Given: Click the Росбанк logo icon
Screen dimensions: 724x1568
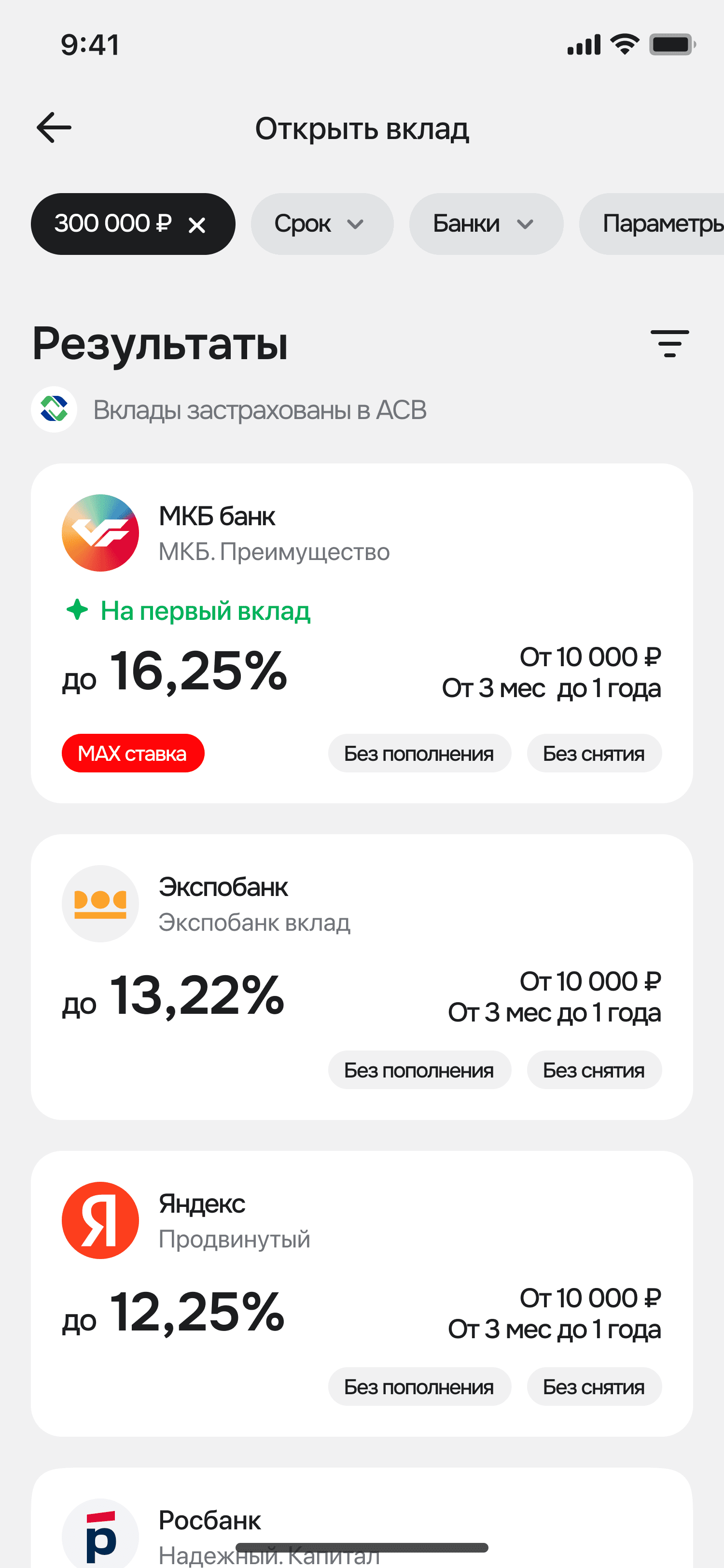Looking at the screenshot, I should tap(100, 1534).
